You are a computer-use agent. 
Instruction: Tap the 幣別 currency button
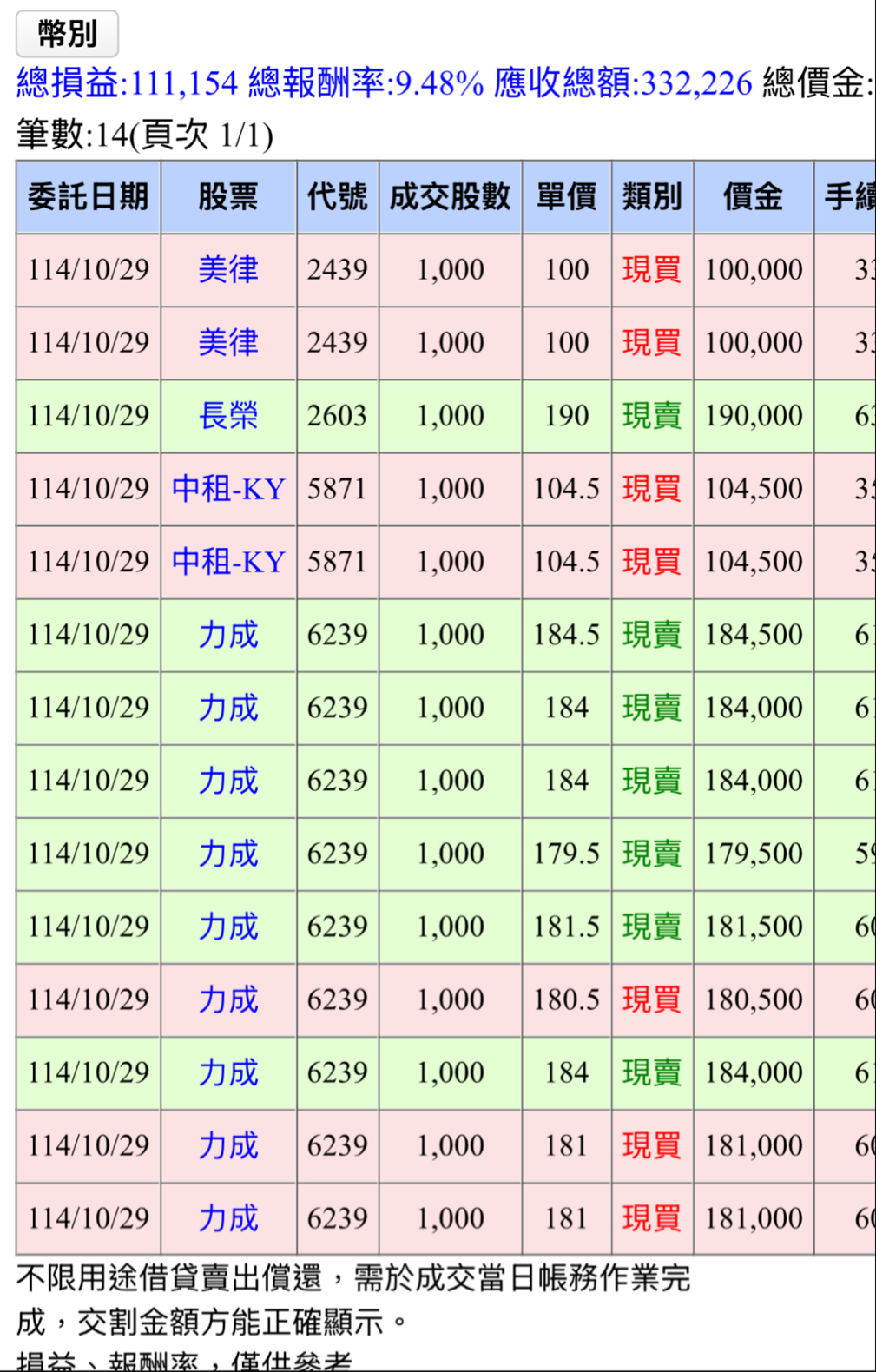point(67,35)
